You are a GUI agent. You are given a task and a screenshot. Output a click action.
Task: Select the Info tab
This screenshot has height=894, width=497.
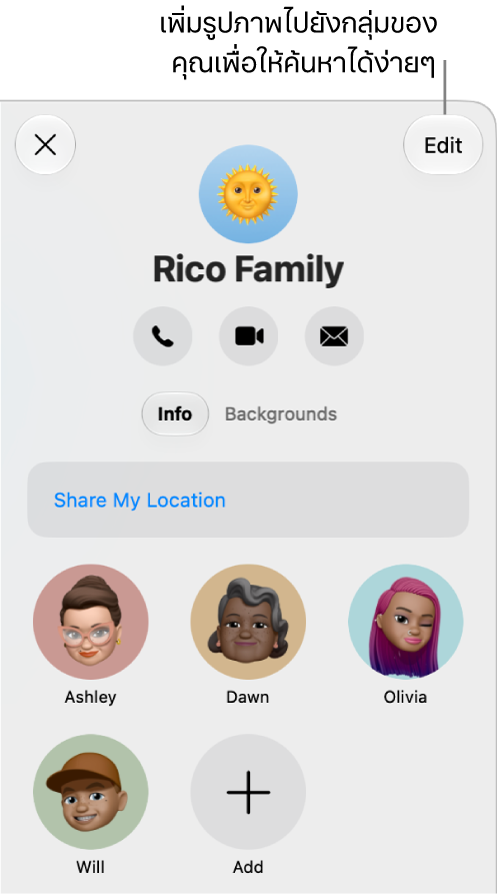point(175,414)
